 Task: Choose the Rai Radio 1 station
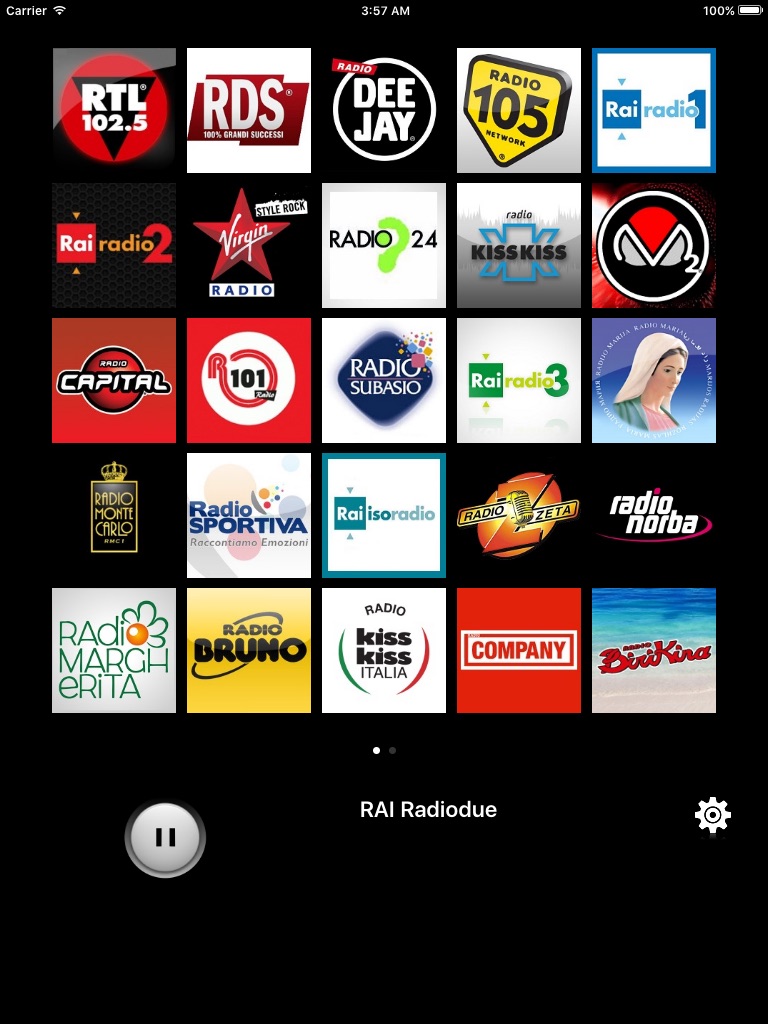click(x=654, y=110)
